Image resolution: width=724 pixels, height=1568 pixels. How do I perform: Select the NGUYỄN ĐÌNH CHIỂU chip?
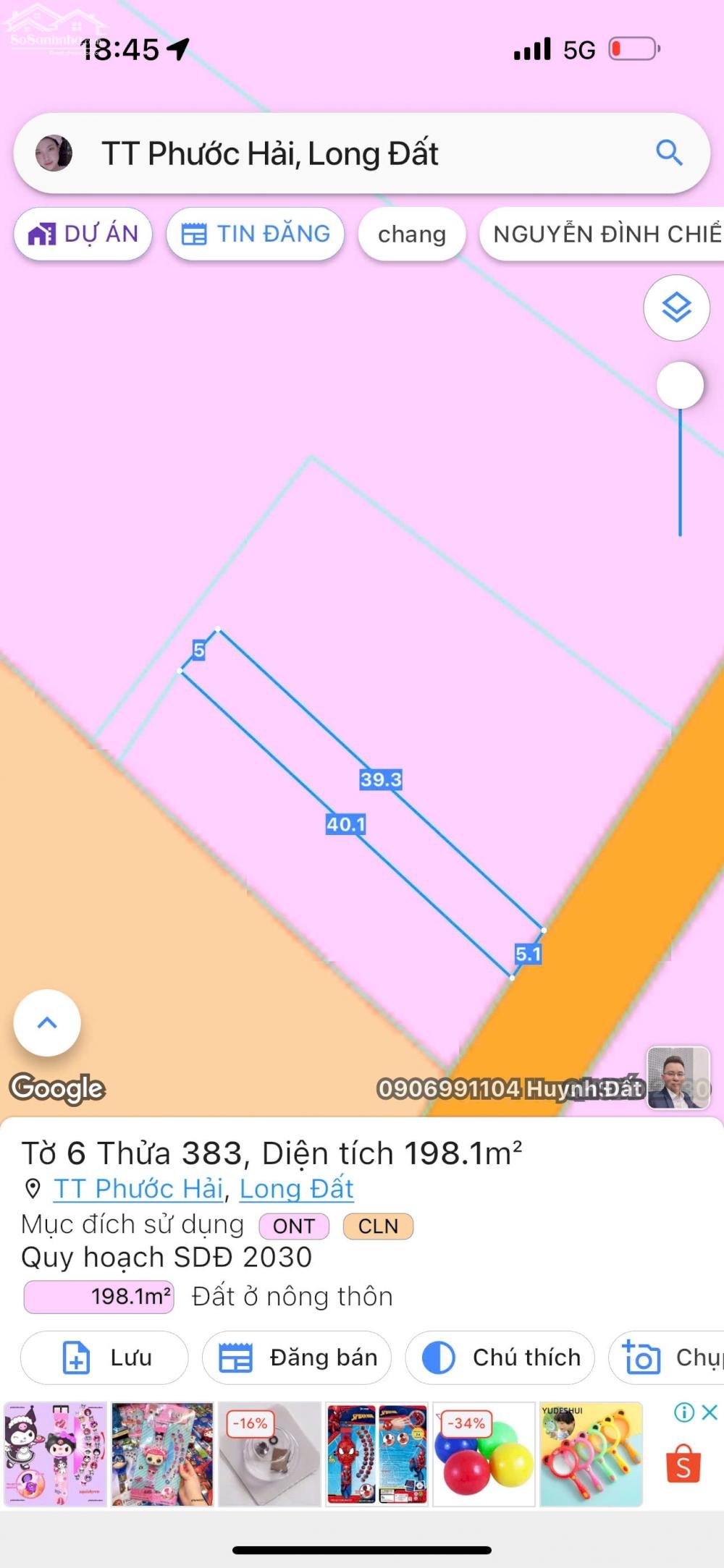pos(602,234)
